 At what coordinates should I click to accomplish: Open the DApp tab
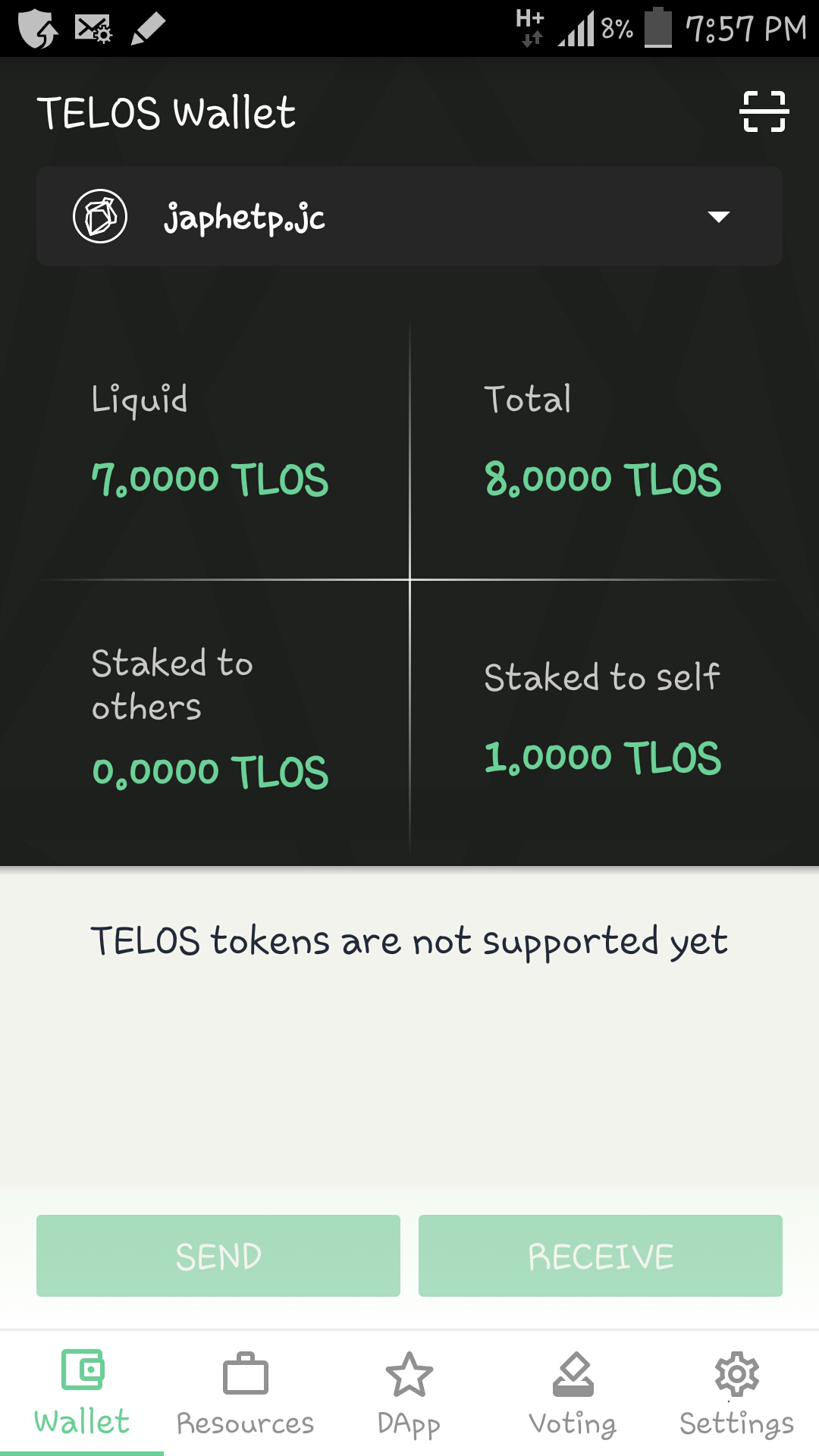point(409,1393)
